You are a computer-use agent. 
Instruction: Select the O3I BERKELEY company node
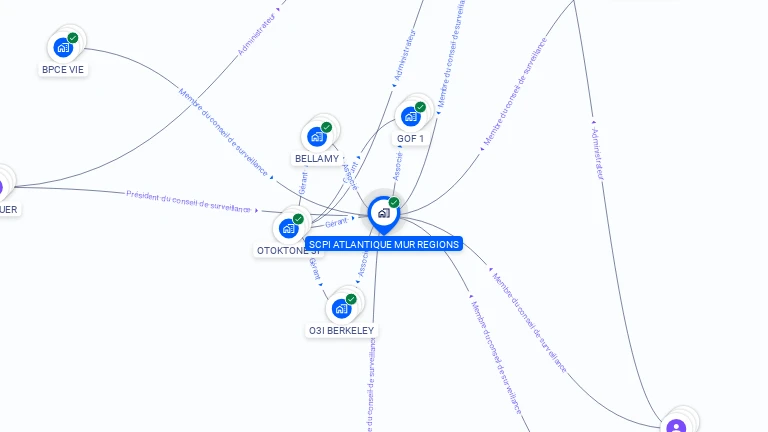342,308
